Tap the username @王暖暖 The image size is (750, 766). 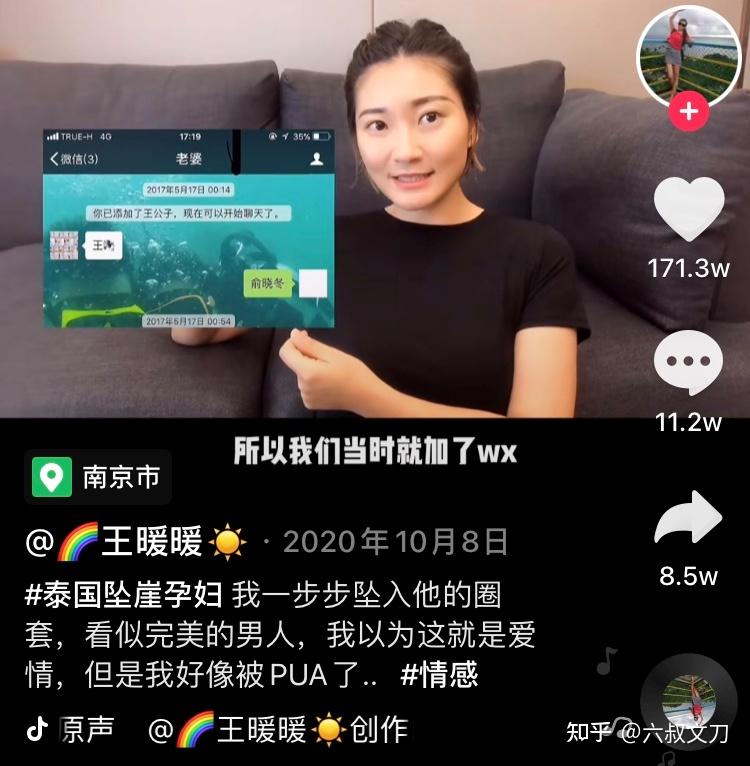point(115,541)
